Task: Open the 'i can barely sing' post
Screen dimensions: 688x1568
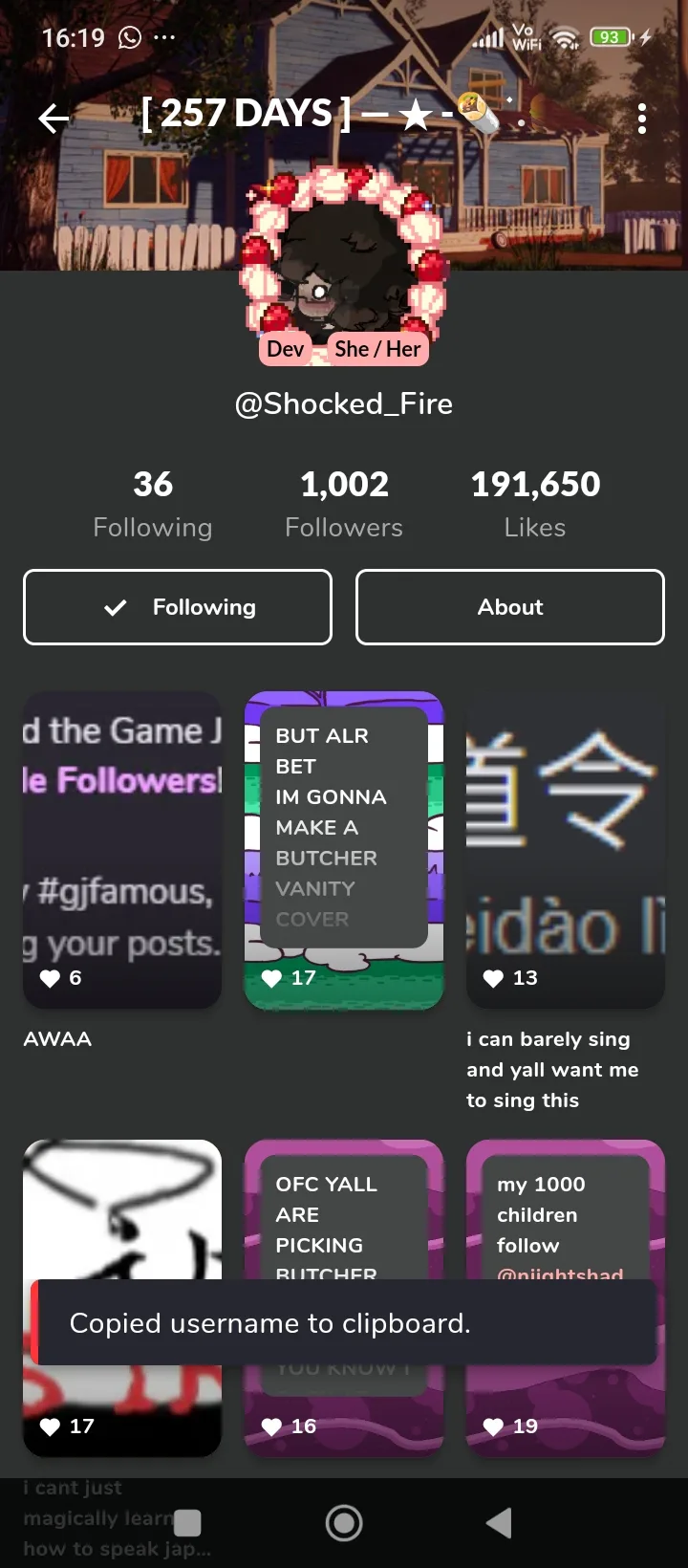Action: coord(565,849)
